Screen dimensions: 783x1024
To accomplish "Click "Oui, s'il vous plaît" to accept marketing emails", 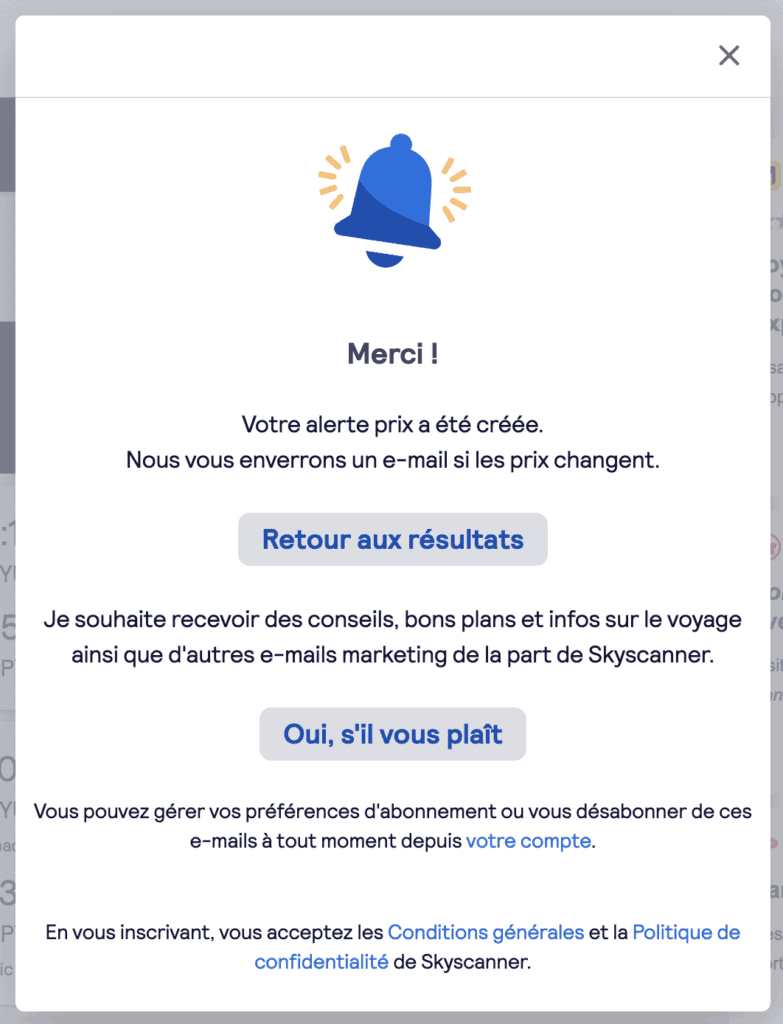I will 392,733.
